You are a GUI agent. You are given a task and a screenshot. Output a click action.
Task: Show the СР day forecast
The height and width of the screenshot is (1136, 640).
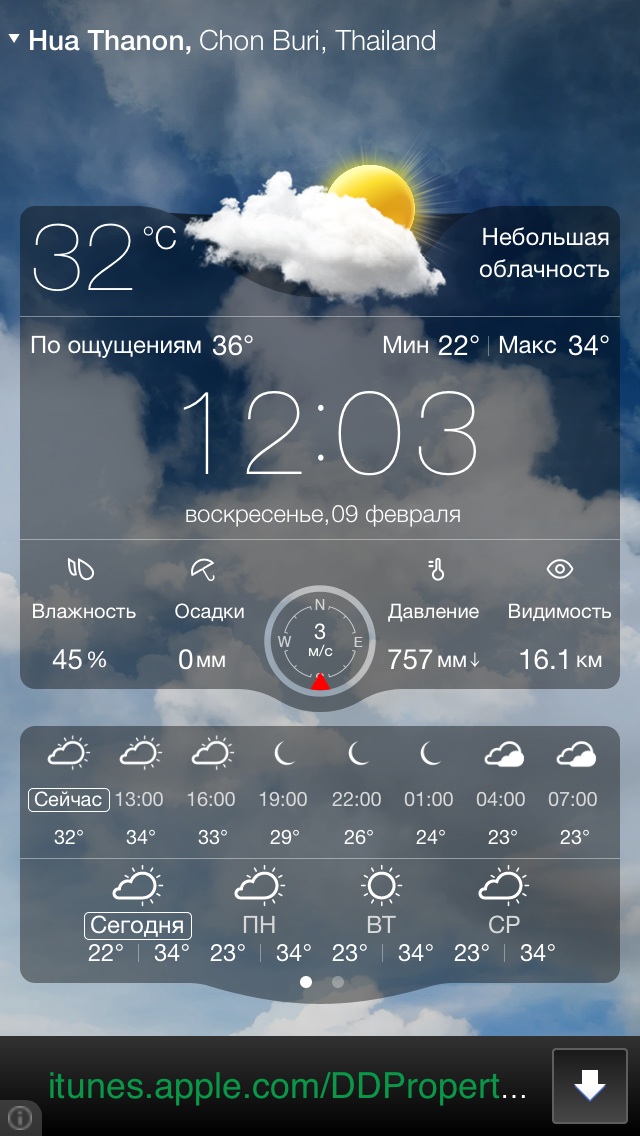pyautogui.click(x=504, y=925)
